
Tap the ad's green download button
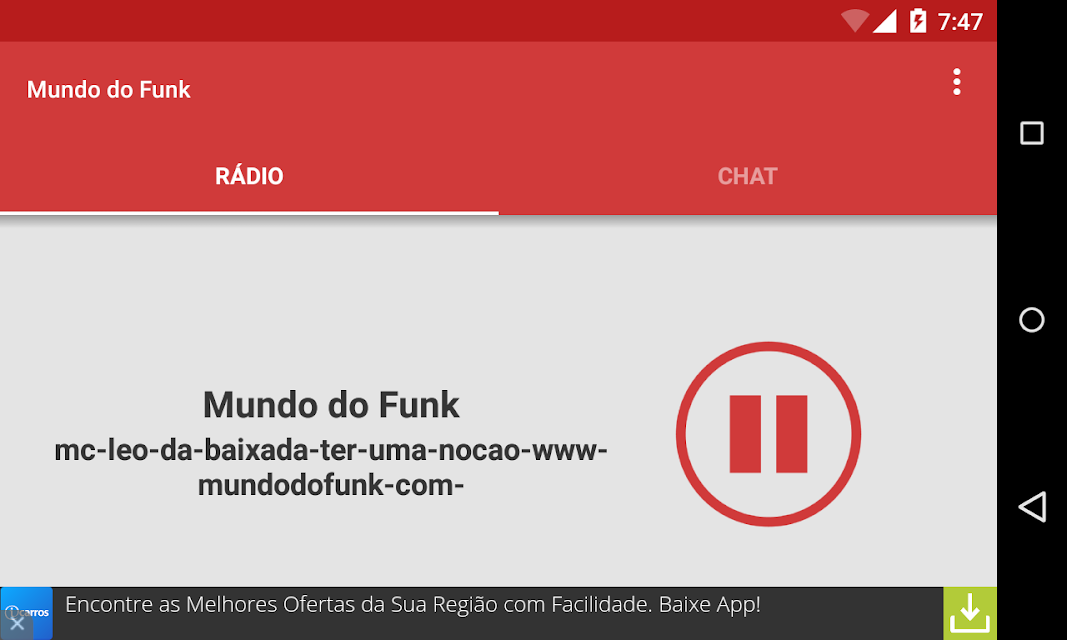coord(969,613)
